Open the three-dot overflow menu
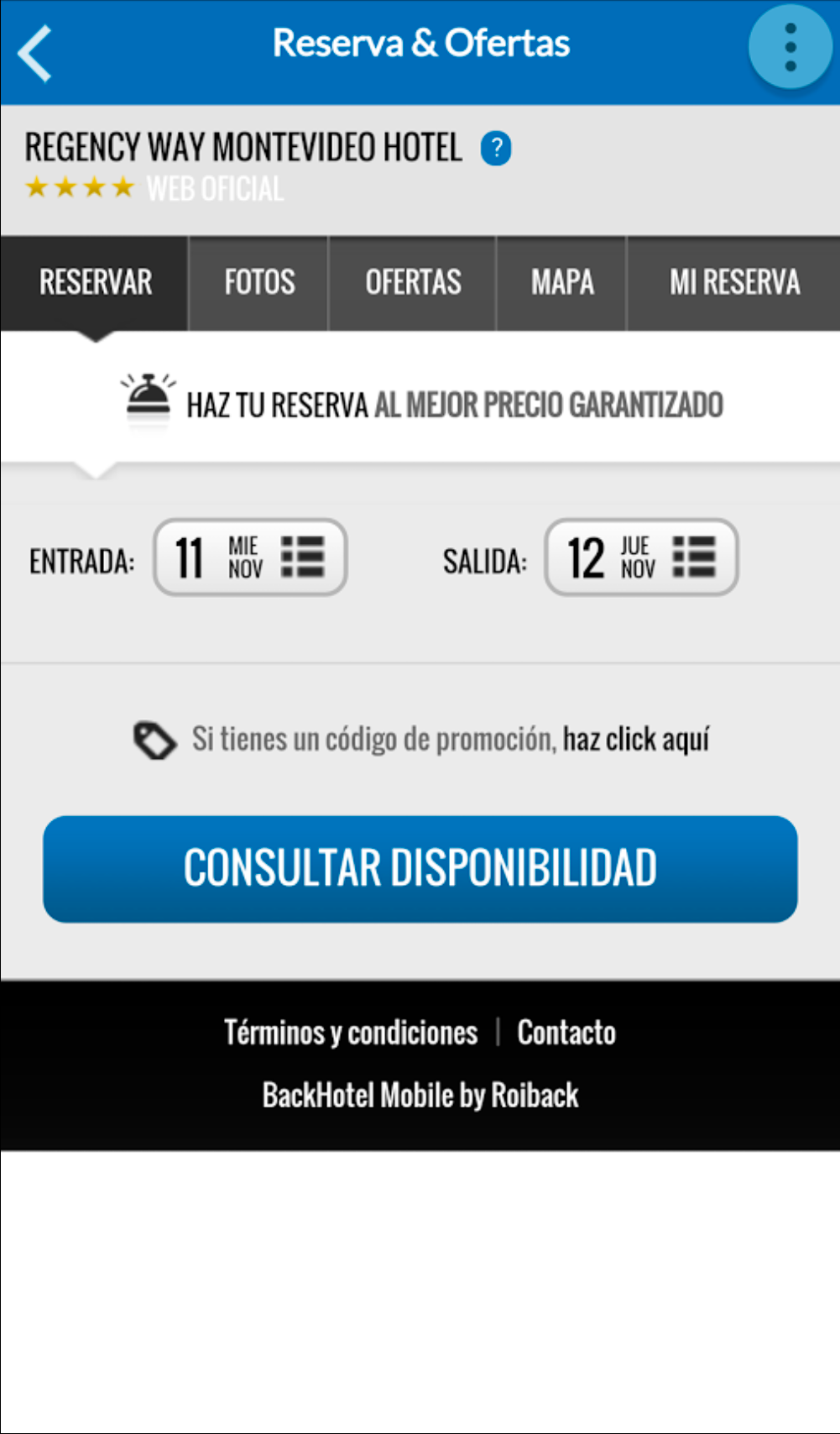Image resolution: width=840 pixels, height=1434 pixels. coord(789,47)
